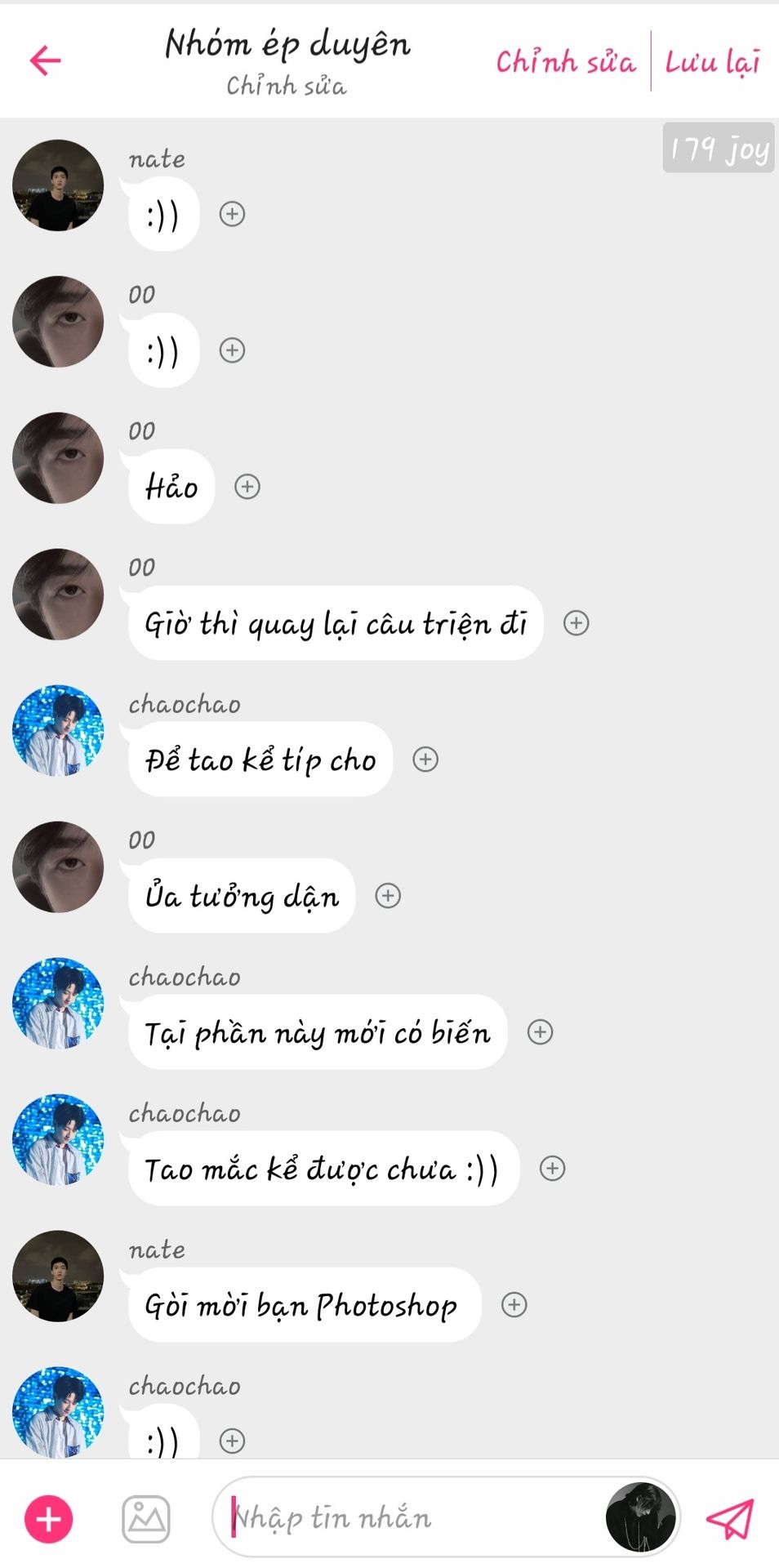The width and height of the screenshot is (779, 1568).
Task: Send the message with the paper plane
Action: click(729, 1518)
